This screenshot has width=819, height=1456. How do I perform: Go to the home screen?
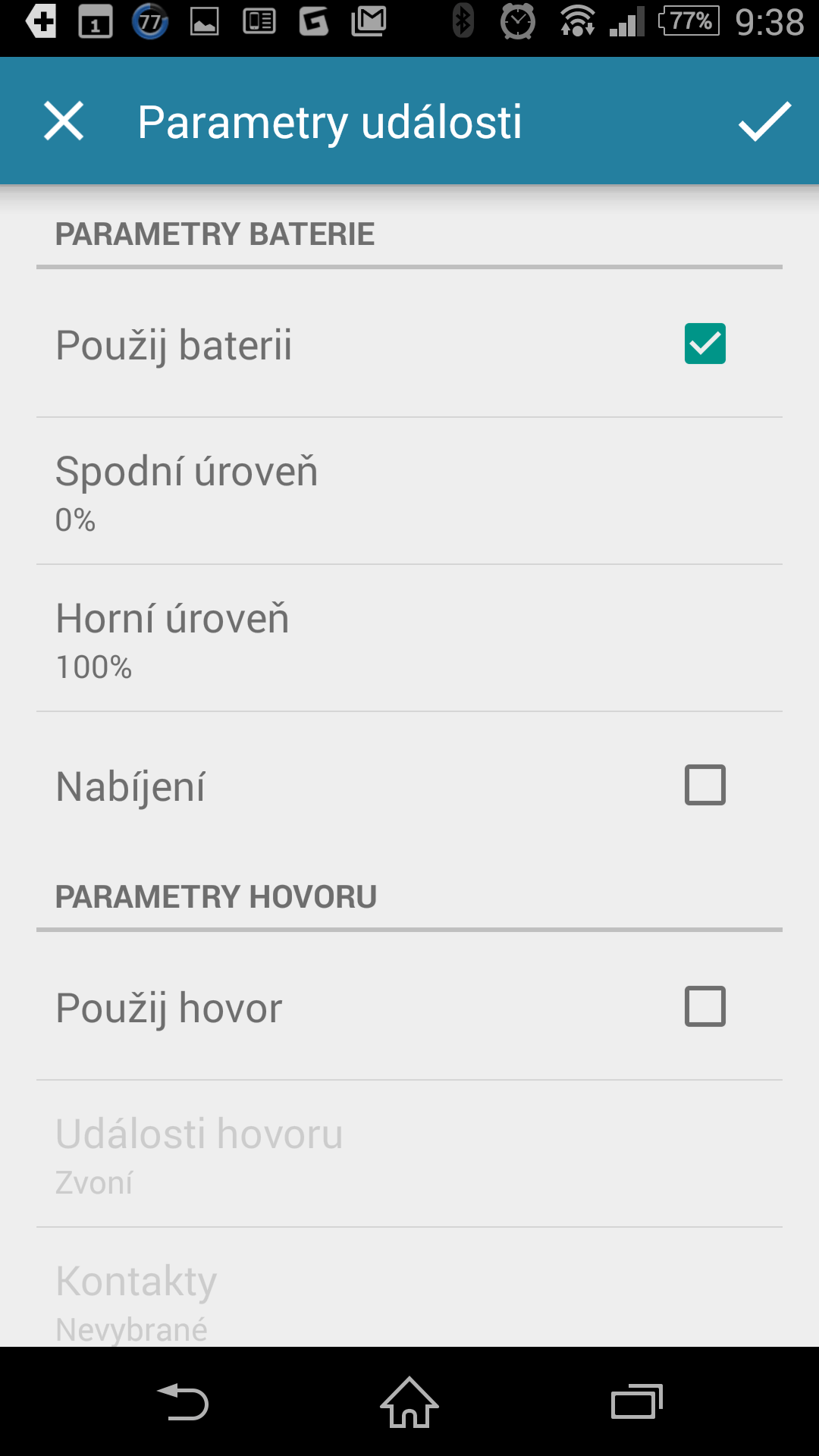pos(409,1401)
